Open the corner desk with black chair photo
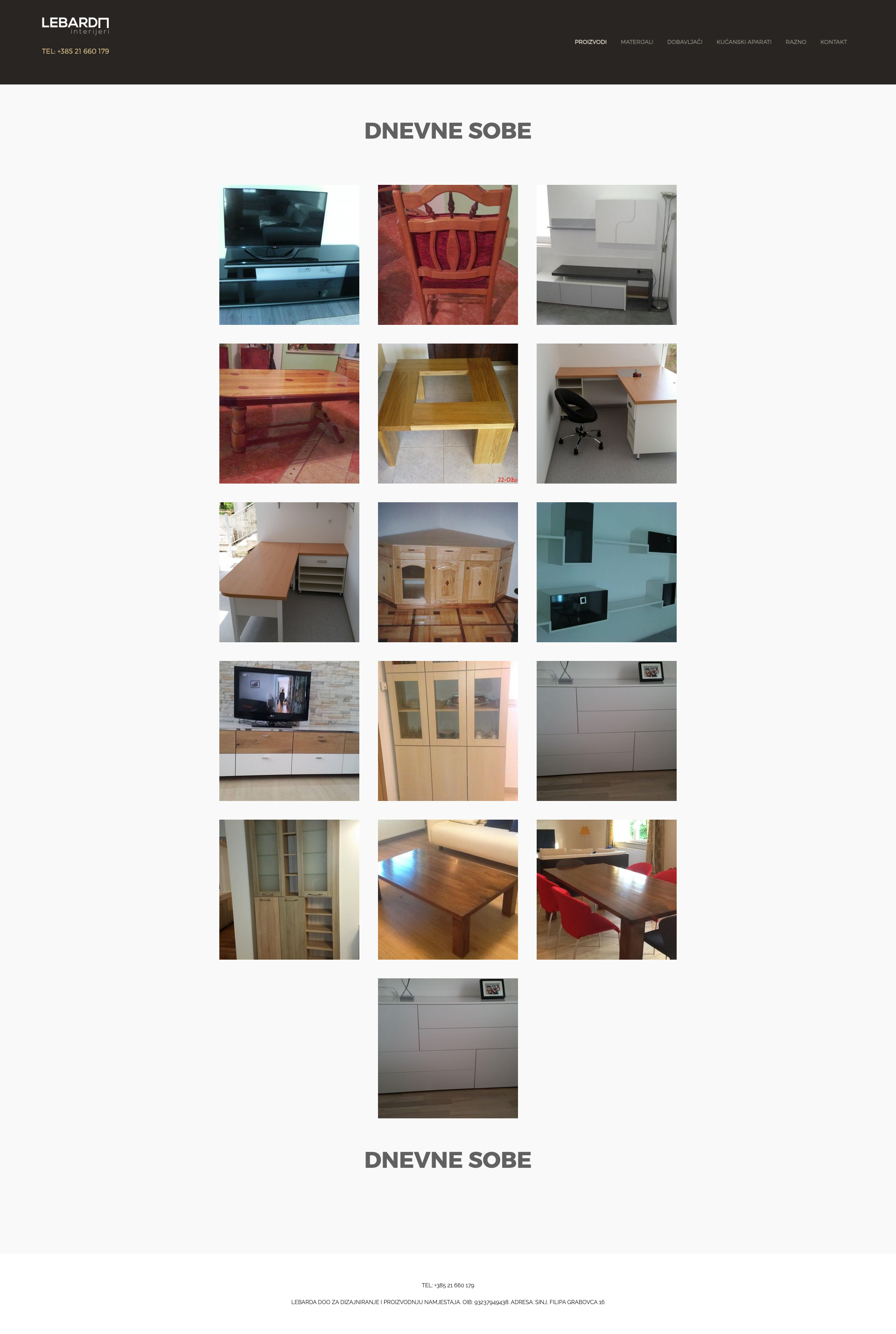 tap(606, 413)
